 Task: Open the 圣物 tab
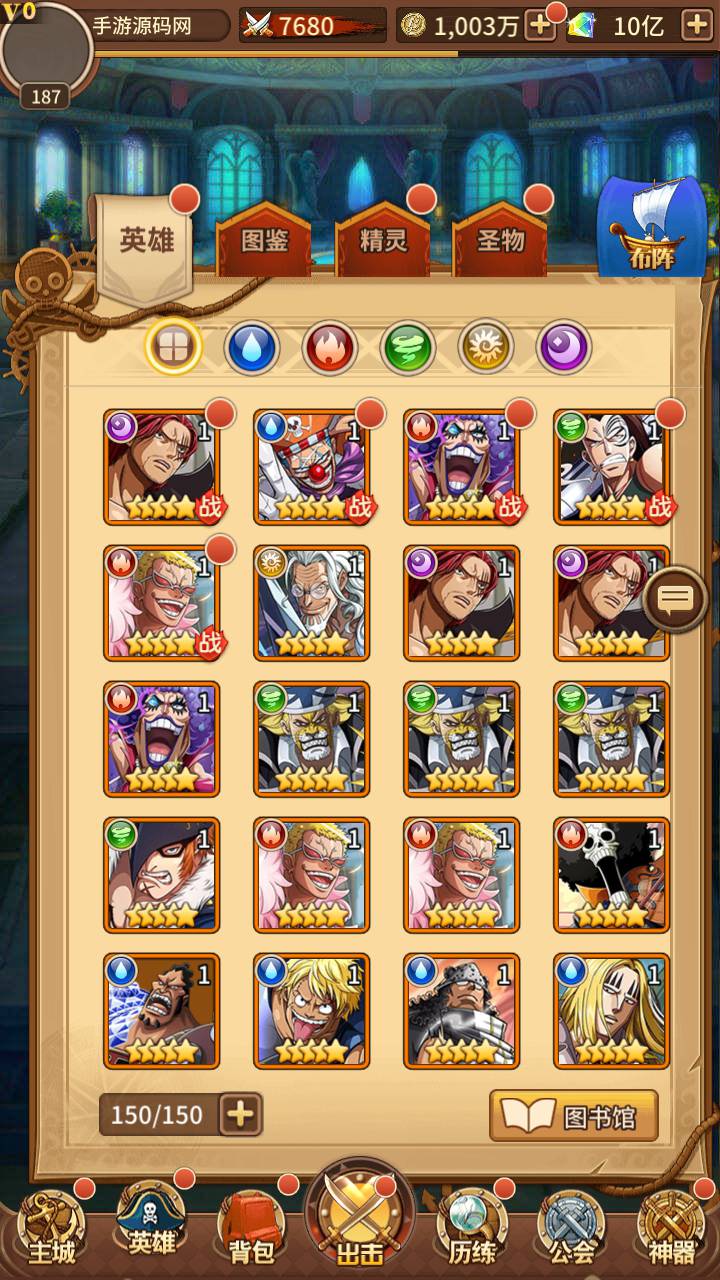[500, 241]
